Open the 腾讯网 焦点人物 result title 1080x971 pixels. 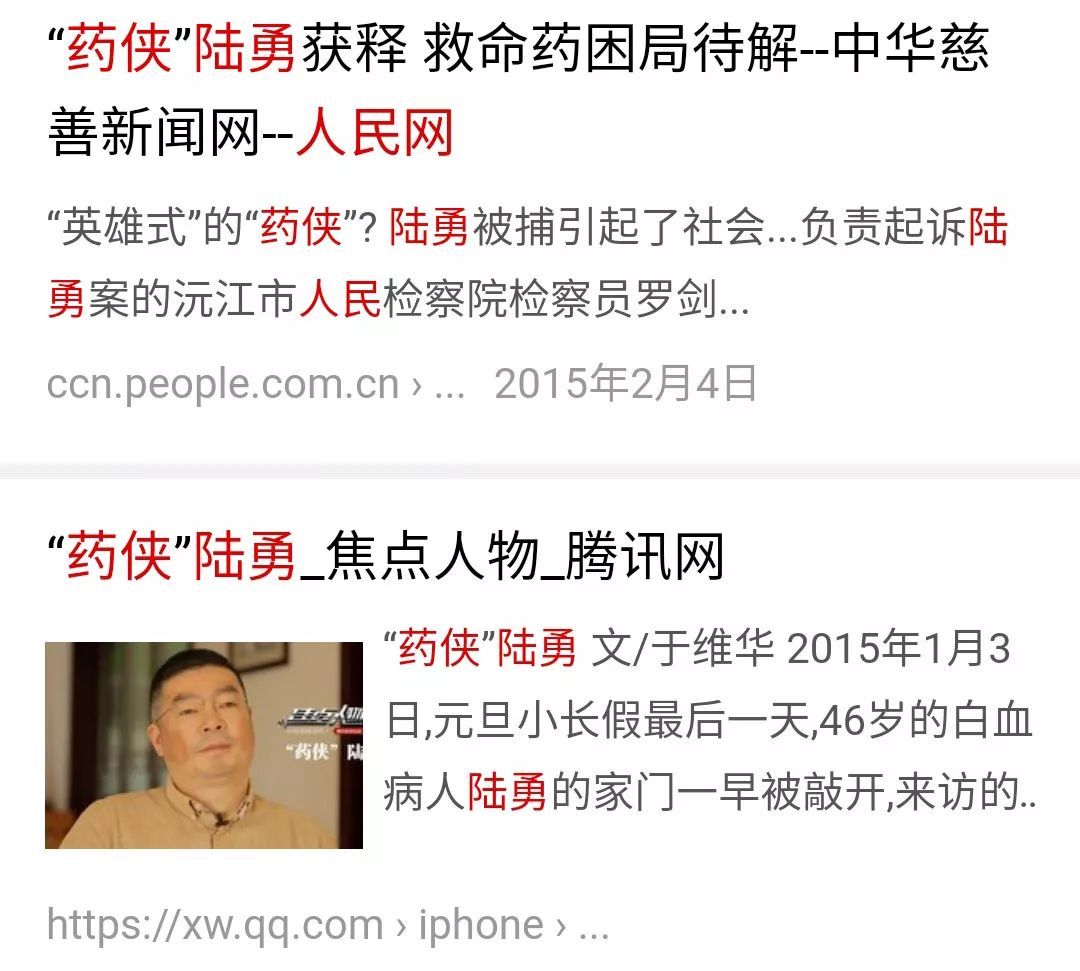tap(385, 556)
